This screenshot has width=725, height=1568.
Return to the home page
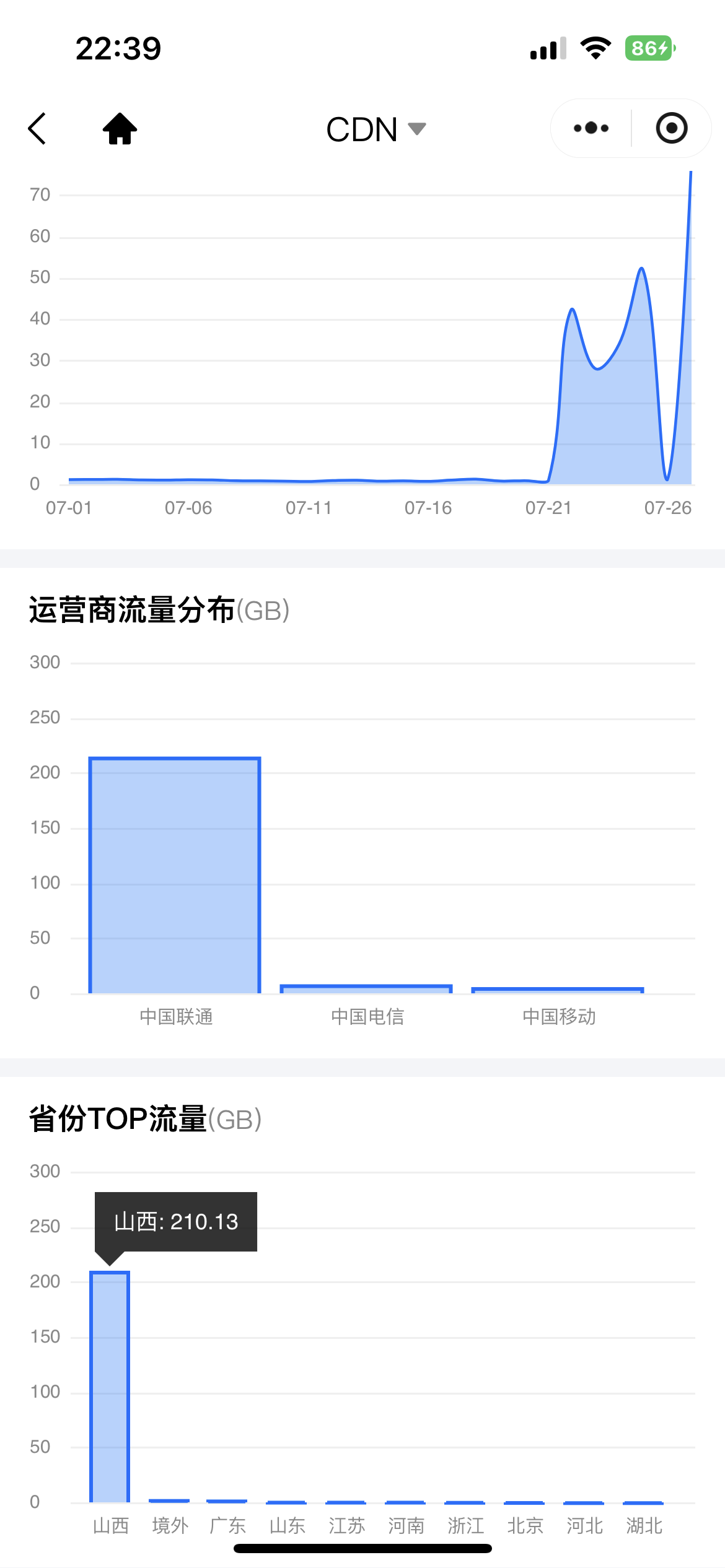pyautogui.click(x=120, y=129)
